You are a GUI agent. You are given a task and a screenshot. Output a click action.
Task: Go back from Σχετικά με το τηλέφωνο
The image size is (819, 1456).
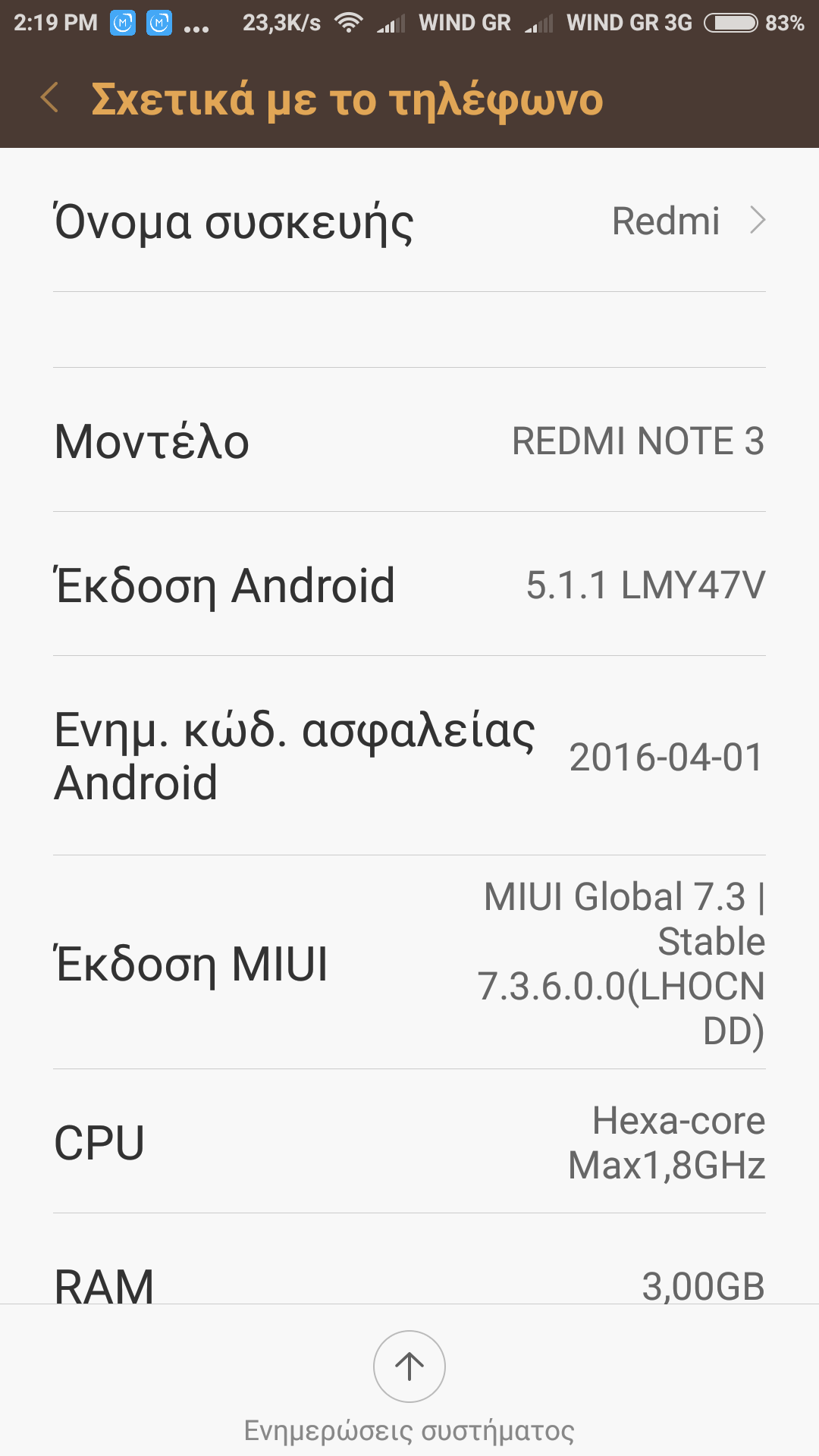(50, 99)
